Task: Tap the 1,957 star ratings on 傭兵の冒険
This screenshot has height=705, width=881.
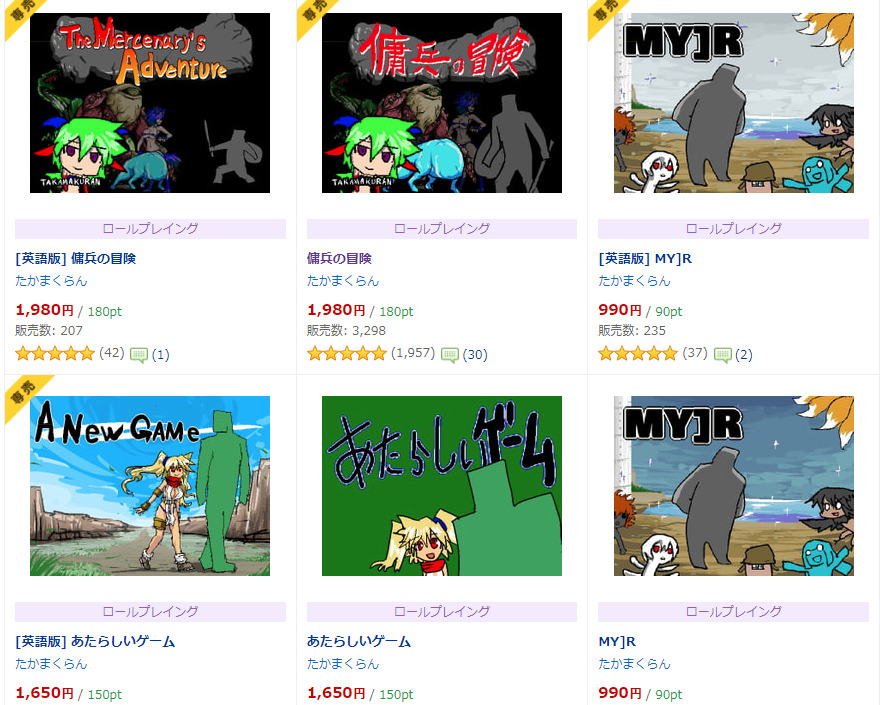Action: pyautogui.click(x=413, y=354)
